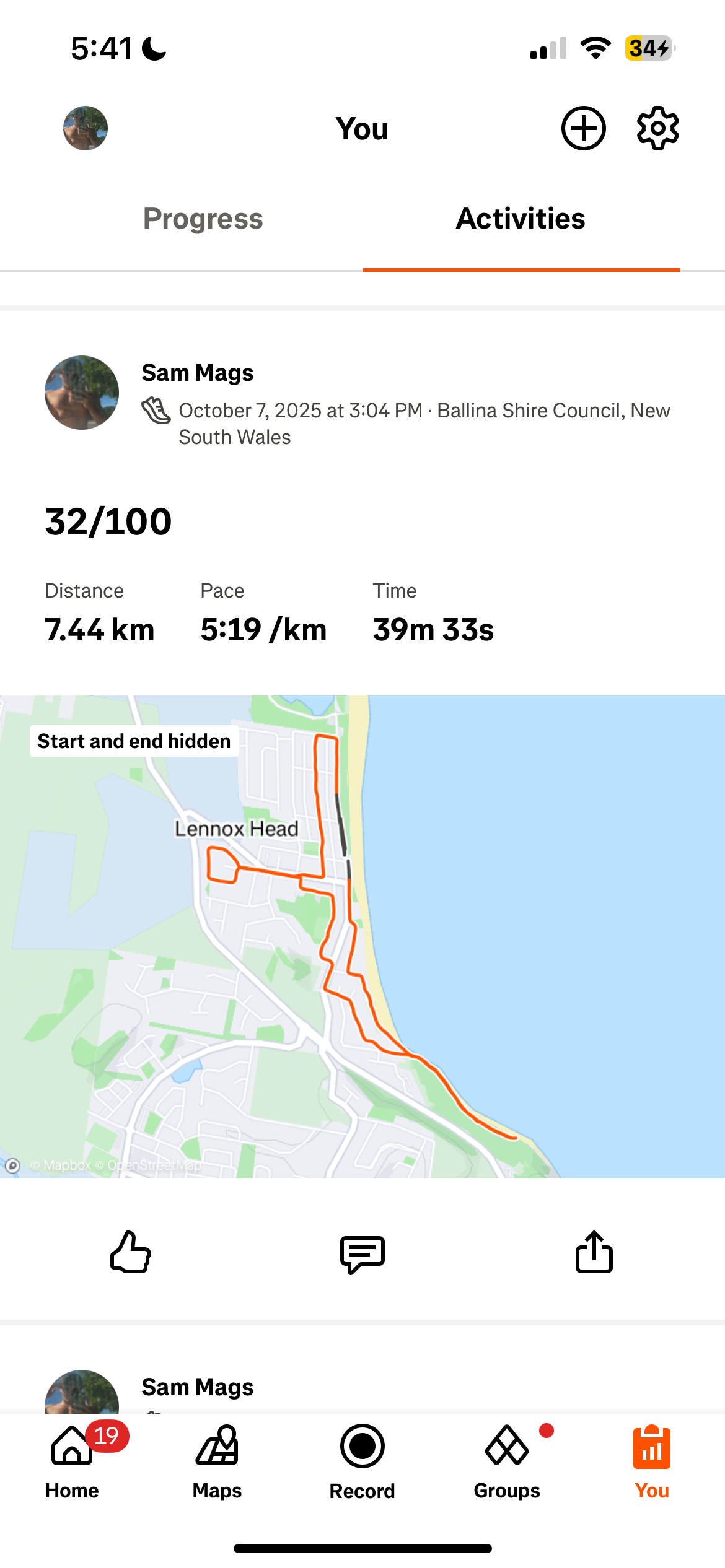Comment on the 32/100 activity
The width and height of the screenshot is (725, 1568).
coord(362,1253)
